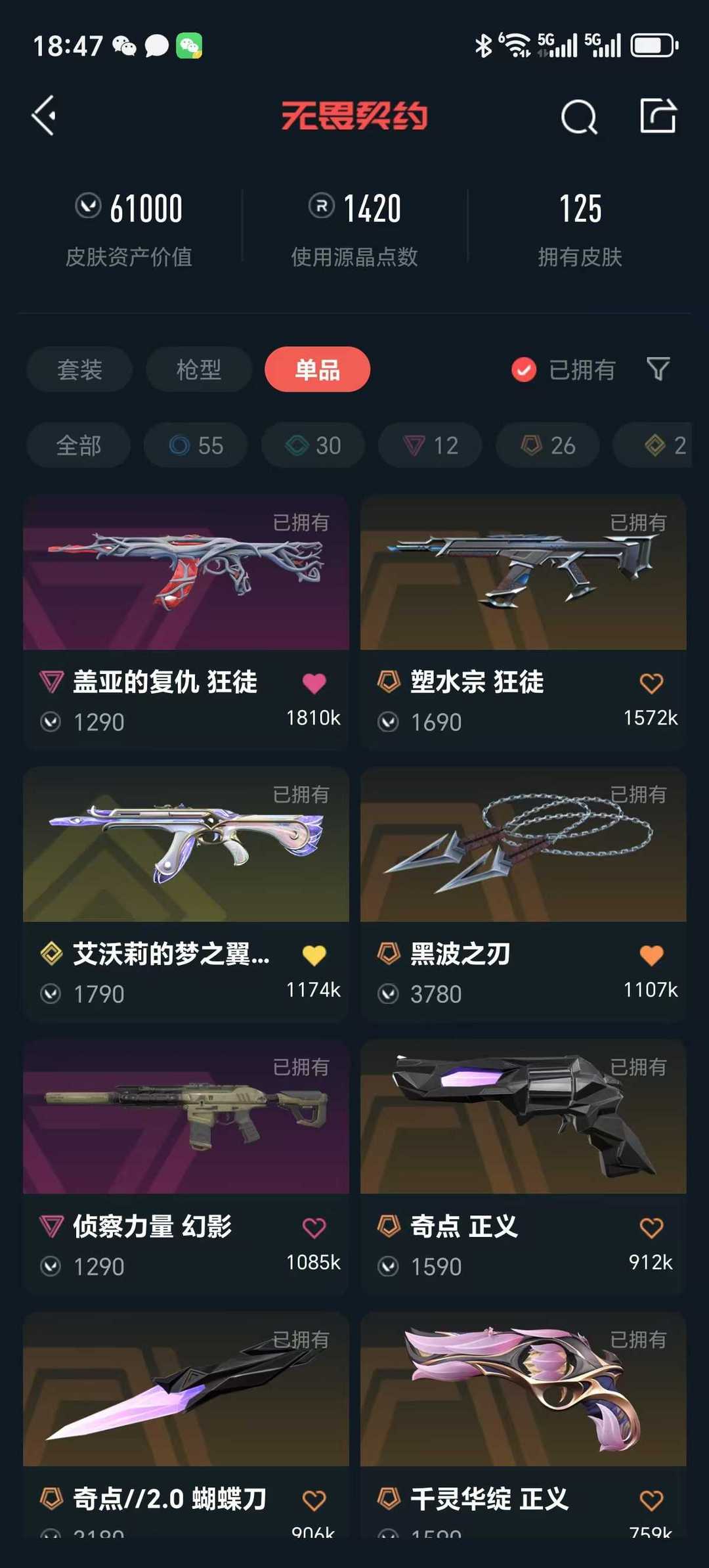Filter by the chip showing 12
Screen dimensions: 709x1568
[430, 445]
